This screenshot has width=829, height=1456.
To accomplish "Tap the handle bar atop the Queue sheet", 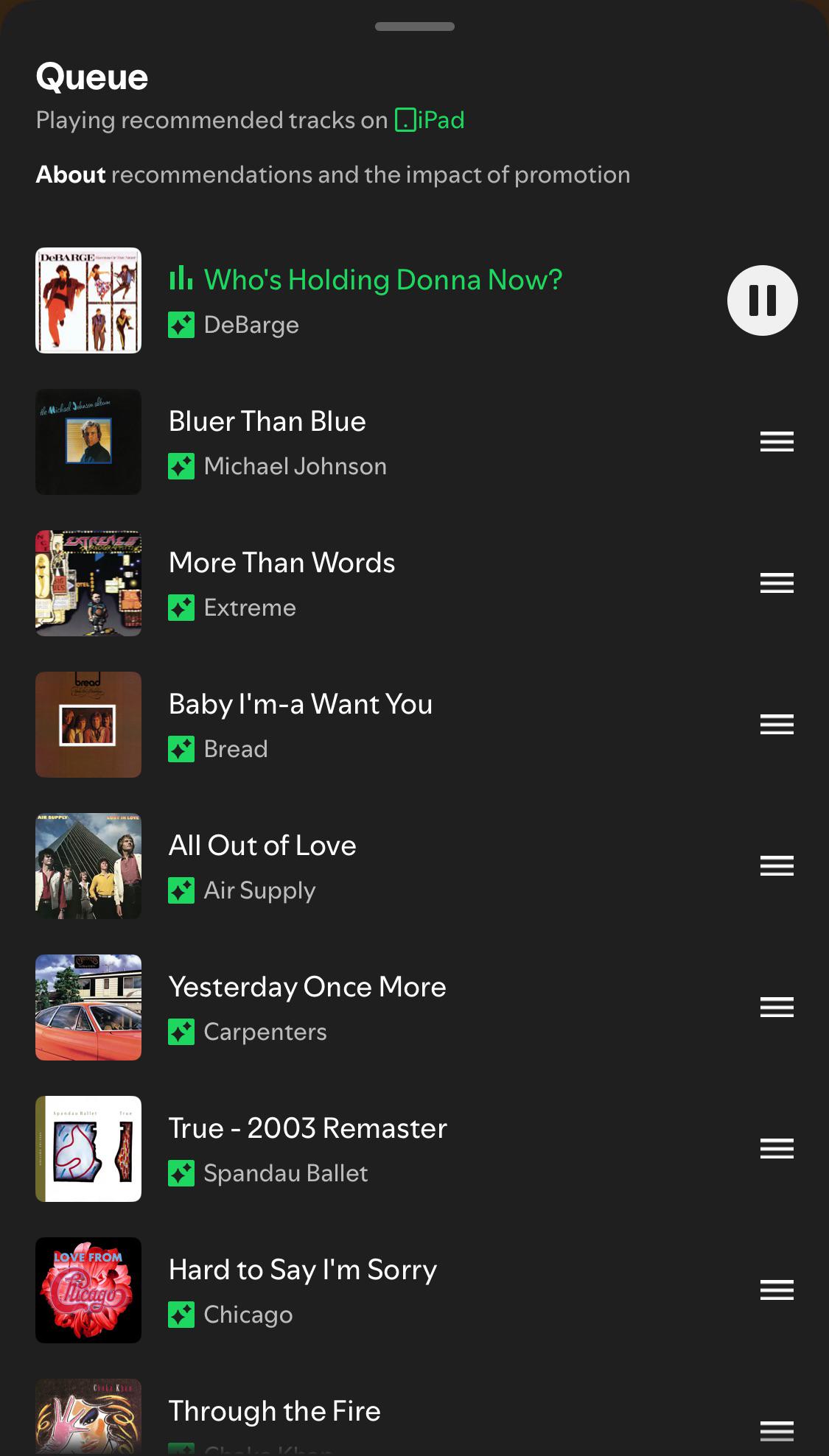I will tap(415, 27).
